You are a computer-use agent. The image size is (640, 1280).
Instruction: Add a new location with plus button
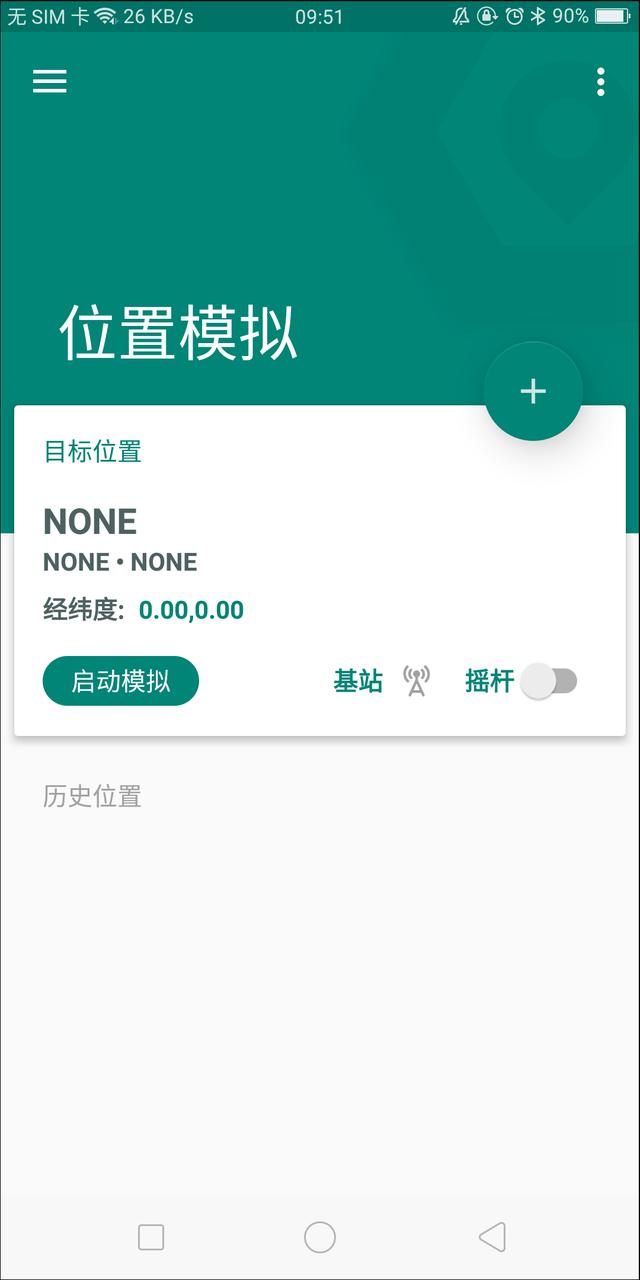(533, 391)
